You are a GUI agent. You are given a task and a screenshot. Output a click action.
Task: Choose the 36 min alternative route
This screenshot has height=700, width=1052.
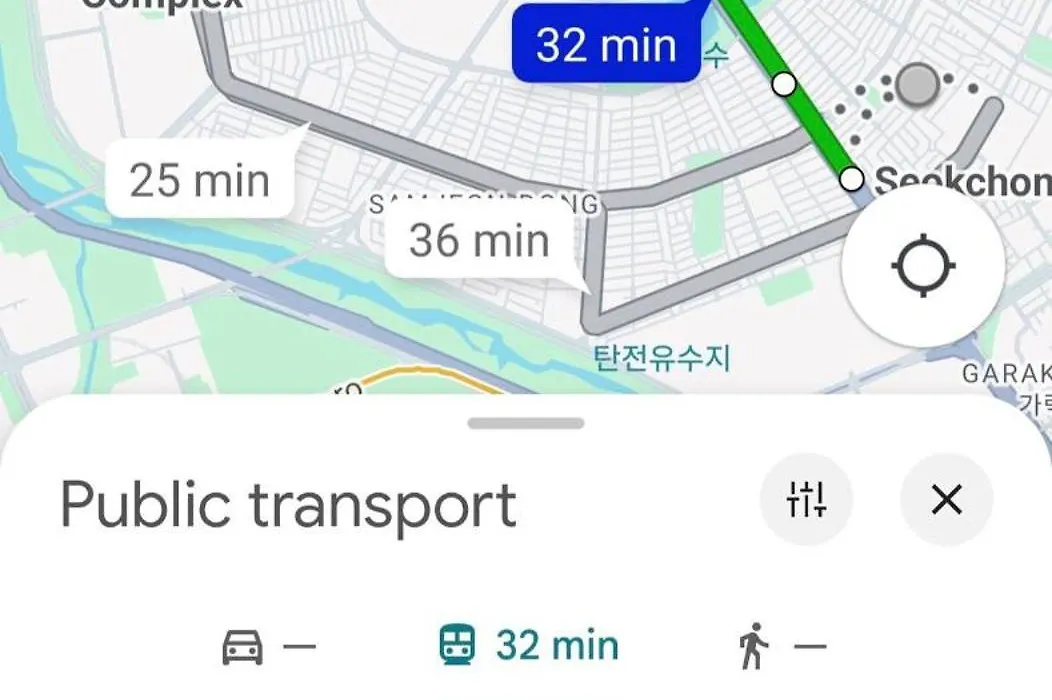(480, 241)
